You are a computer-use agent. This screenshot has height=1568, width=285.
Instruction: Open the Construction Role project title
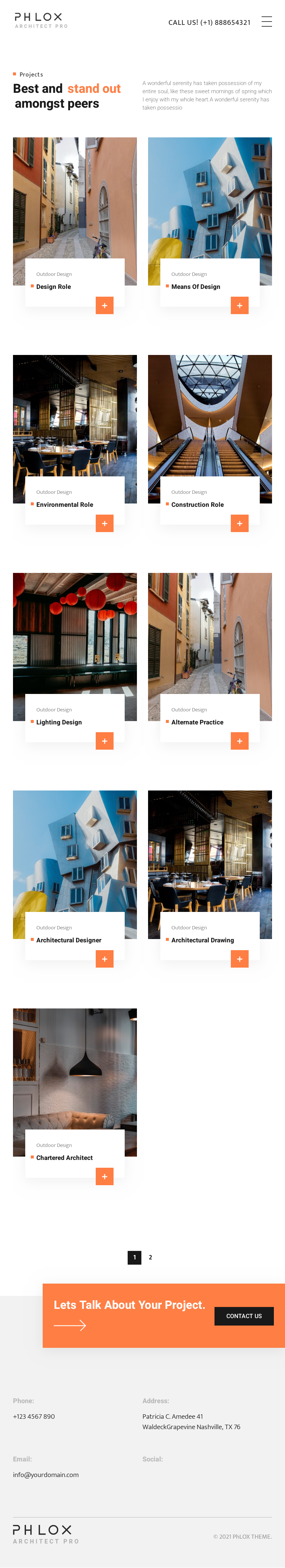197,505
